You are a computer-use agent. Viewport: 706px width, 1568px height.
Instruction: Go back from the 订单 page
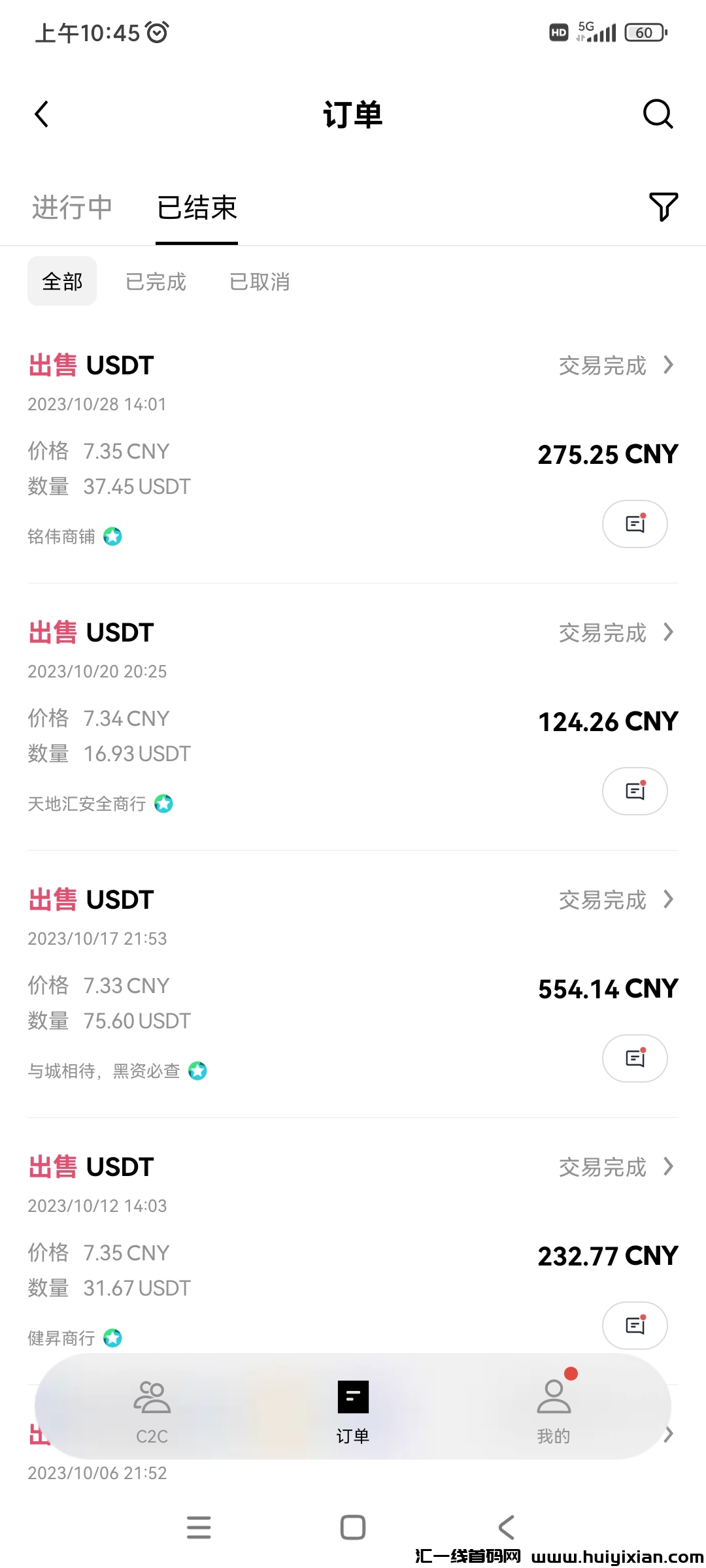[x=42, y=114]
